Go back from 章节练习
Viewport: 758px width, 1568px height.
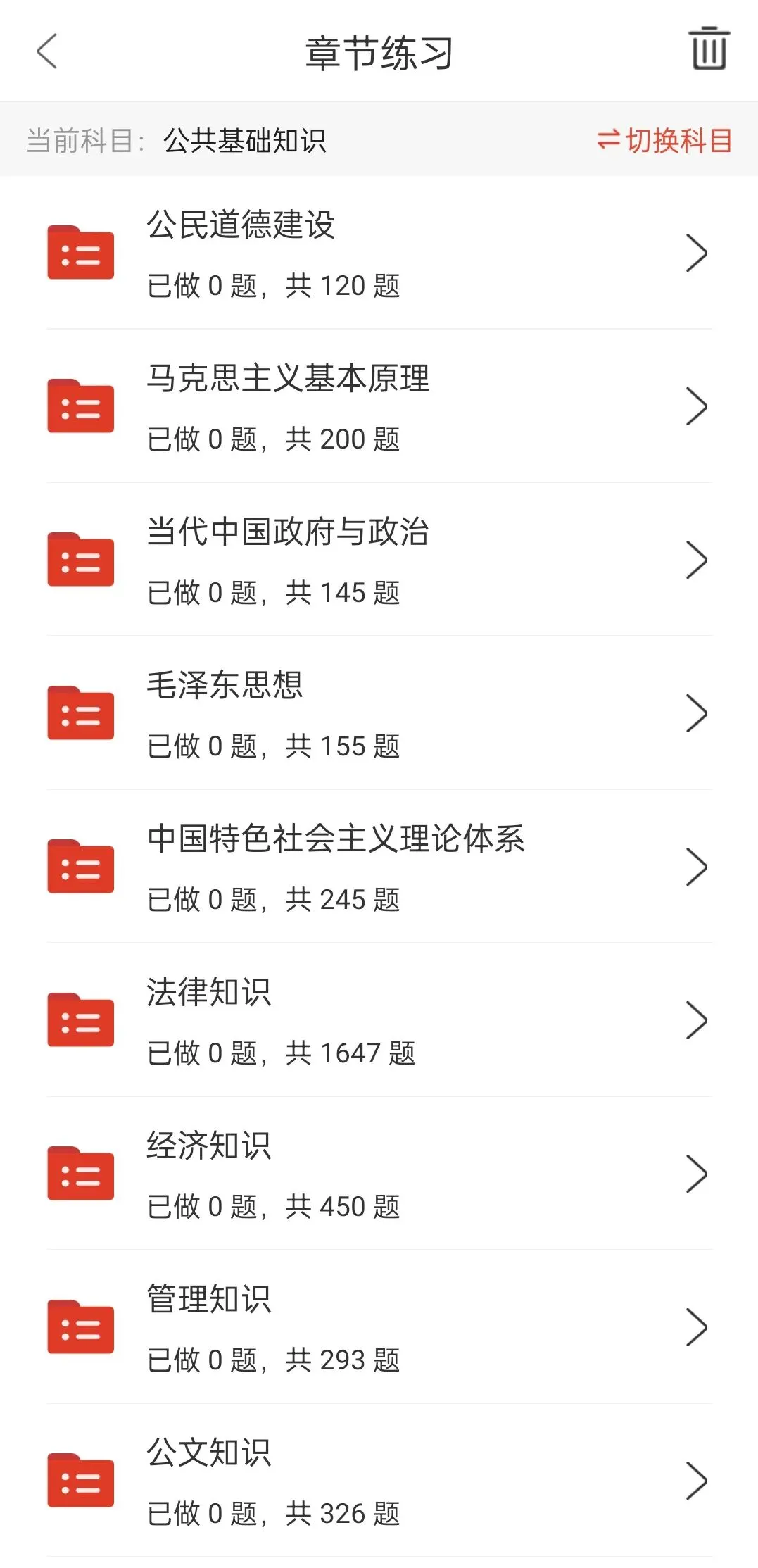point(46,51)
